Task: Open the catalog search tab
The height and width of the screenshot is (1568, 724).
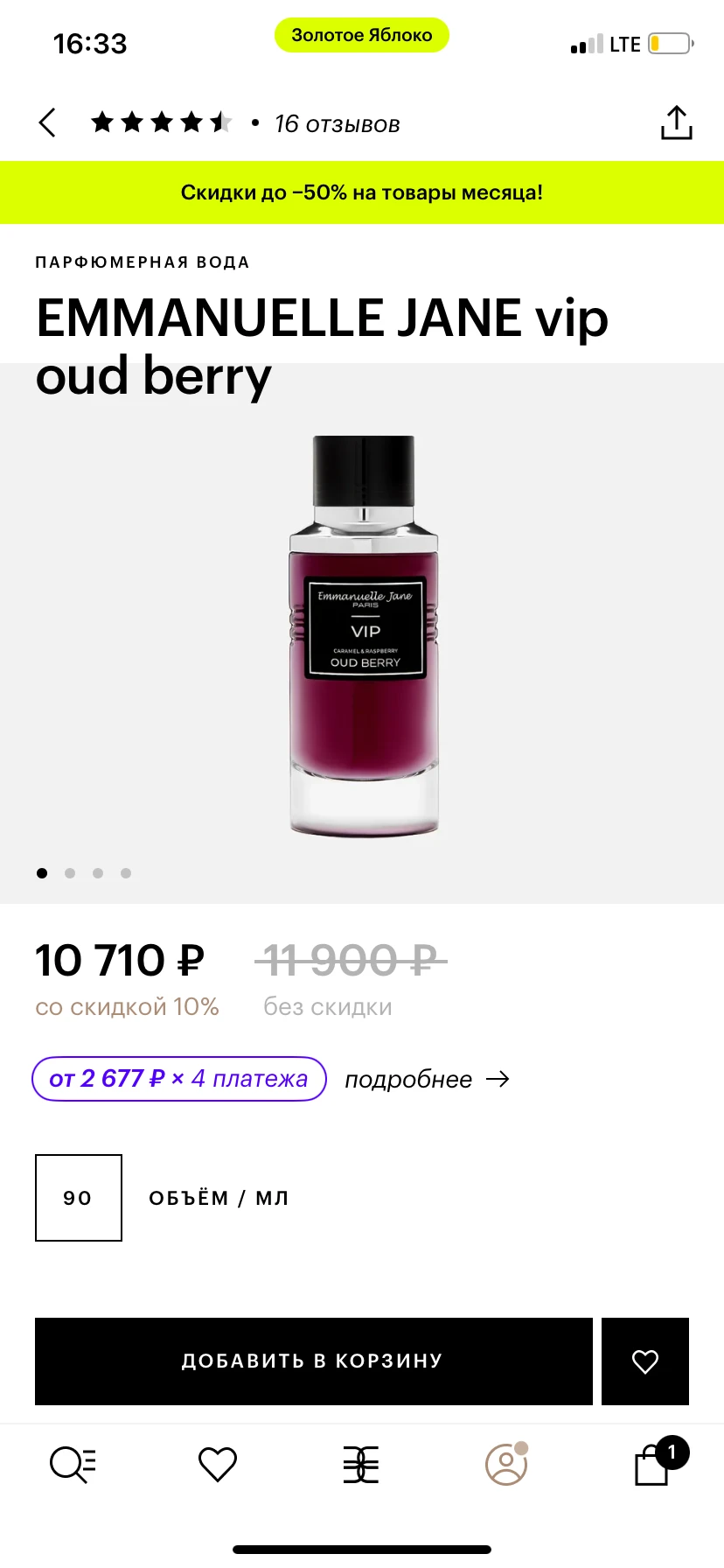Action: (73, 1465)
